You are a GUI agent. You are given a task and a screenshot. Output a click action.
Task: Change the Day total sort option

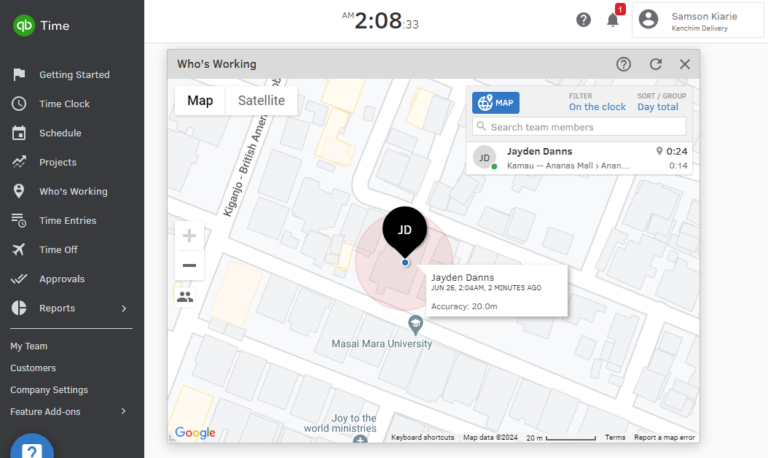coord(658,107)
